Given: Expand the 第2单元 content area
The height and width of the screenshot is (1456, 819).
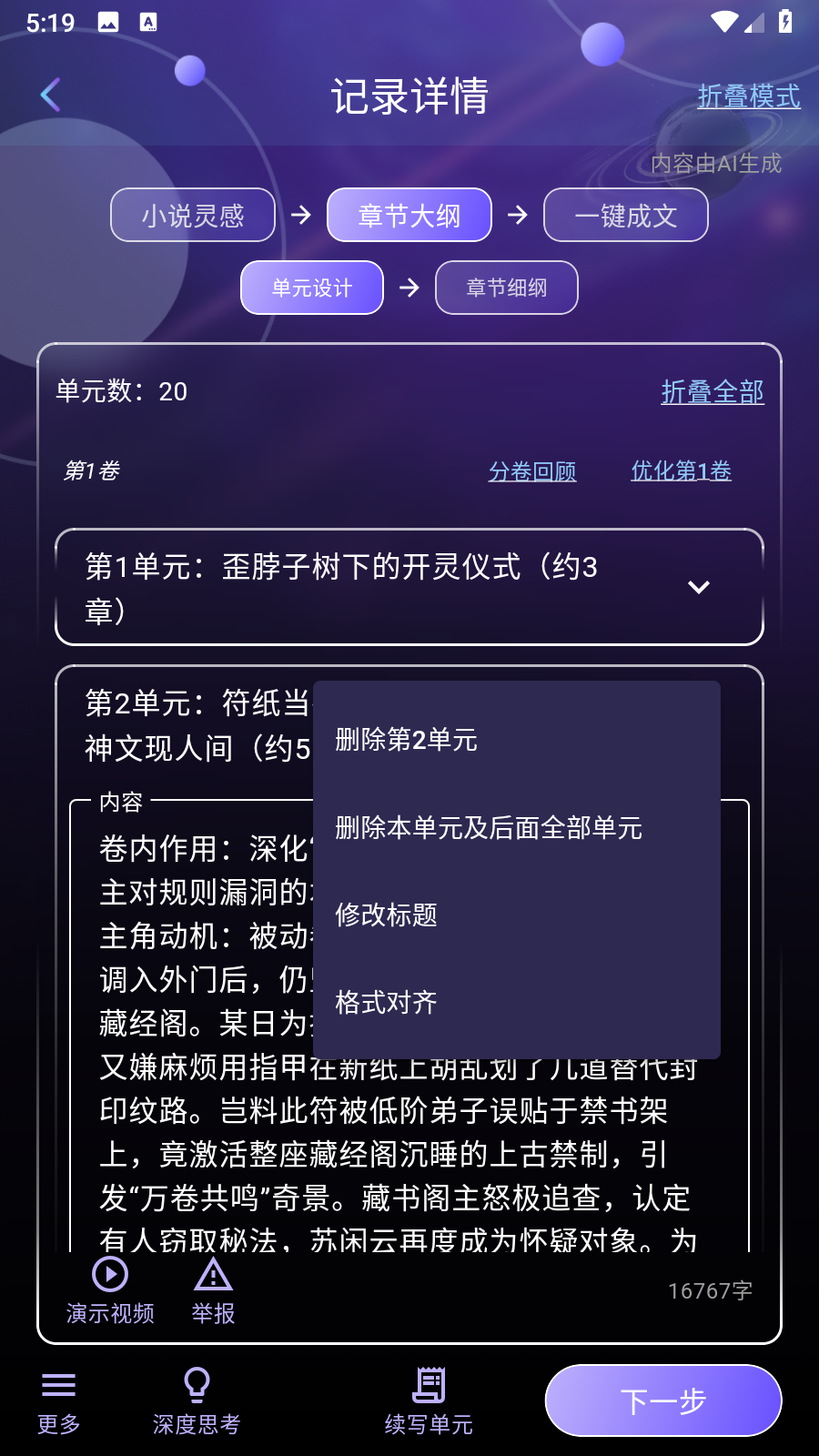Looking at the screenshot, I should point(182,728).
